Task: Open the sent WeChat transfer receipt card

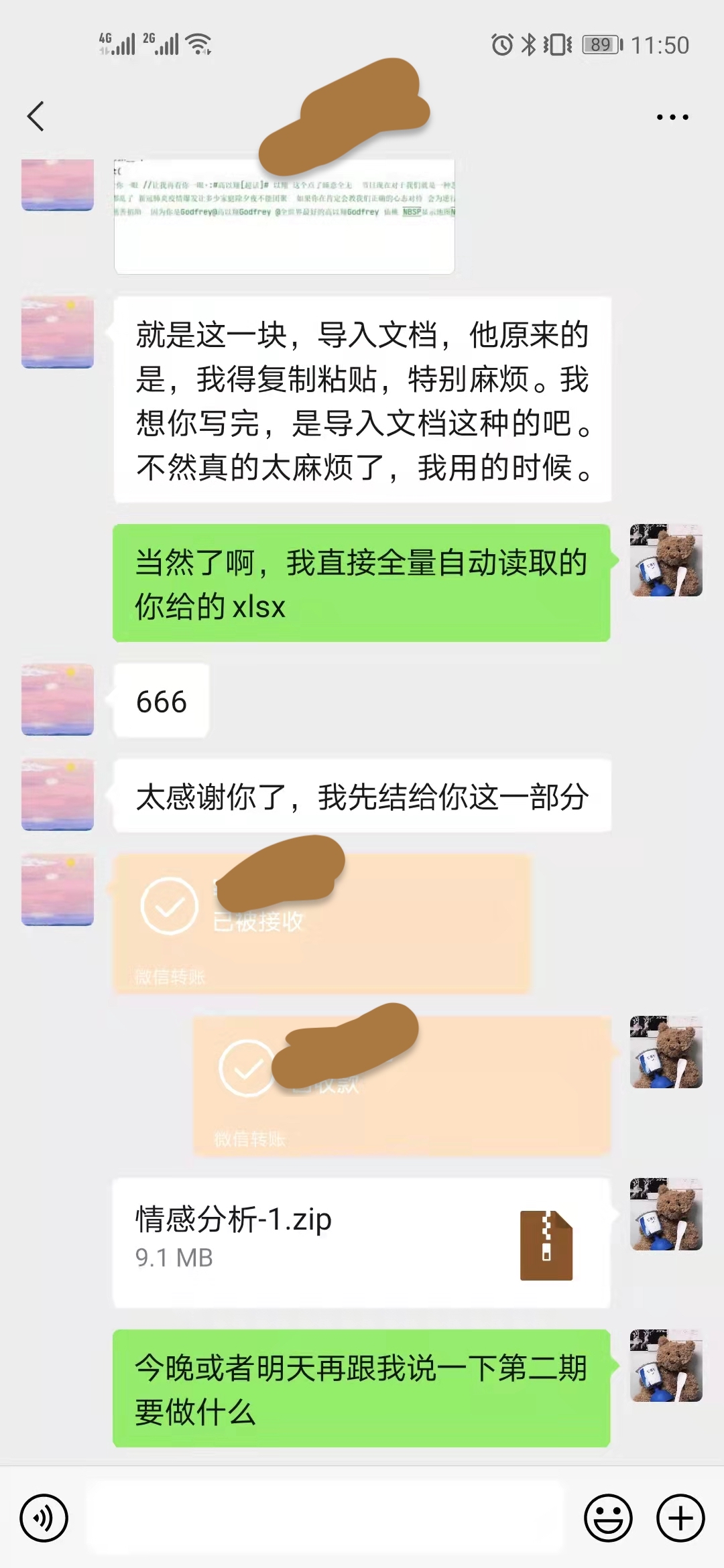Action: pos(402,1086)
